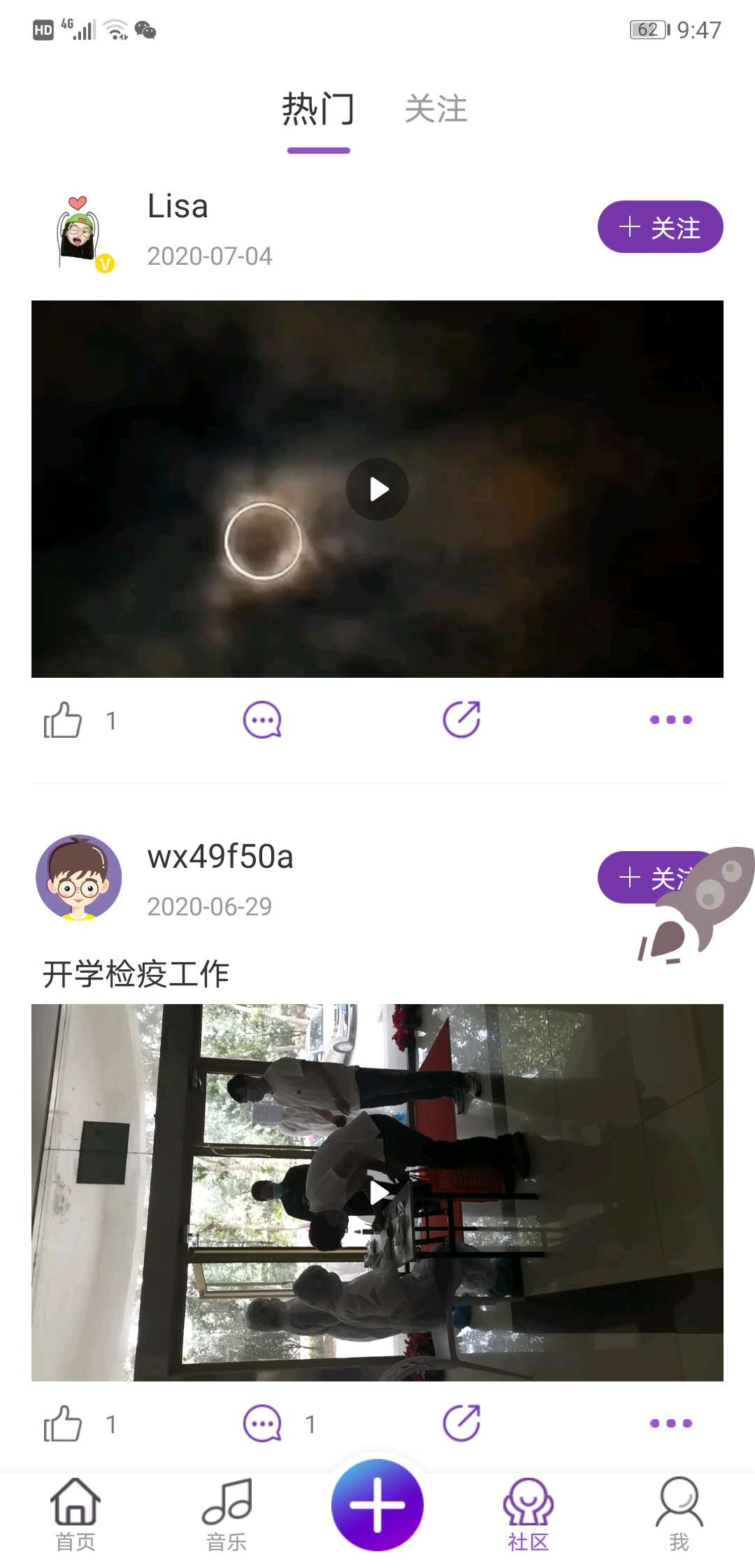The width and height of the screenshot is (755, 1568).
Task: Open comments on the 开学检疫工作 post
Action: [x=262, y=1423]
